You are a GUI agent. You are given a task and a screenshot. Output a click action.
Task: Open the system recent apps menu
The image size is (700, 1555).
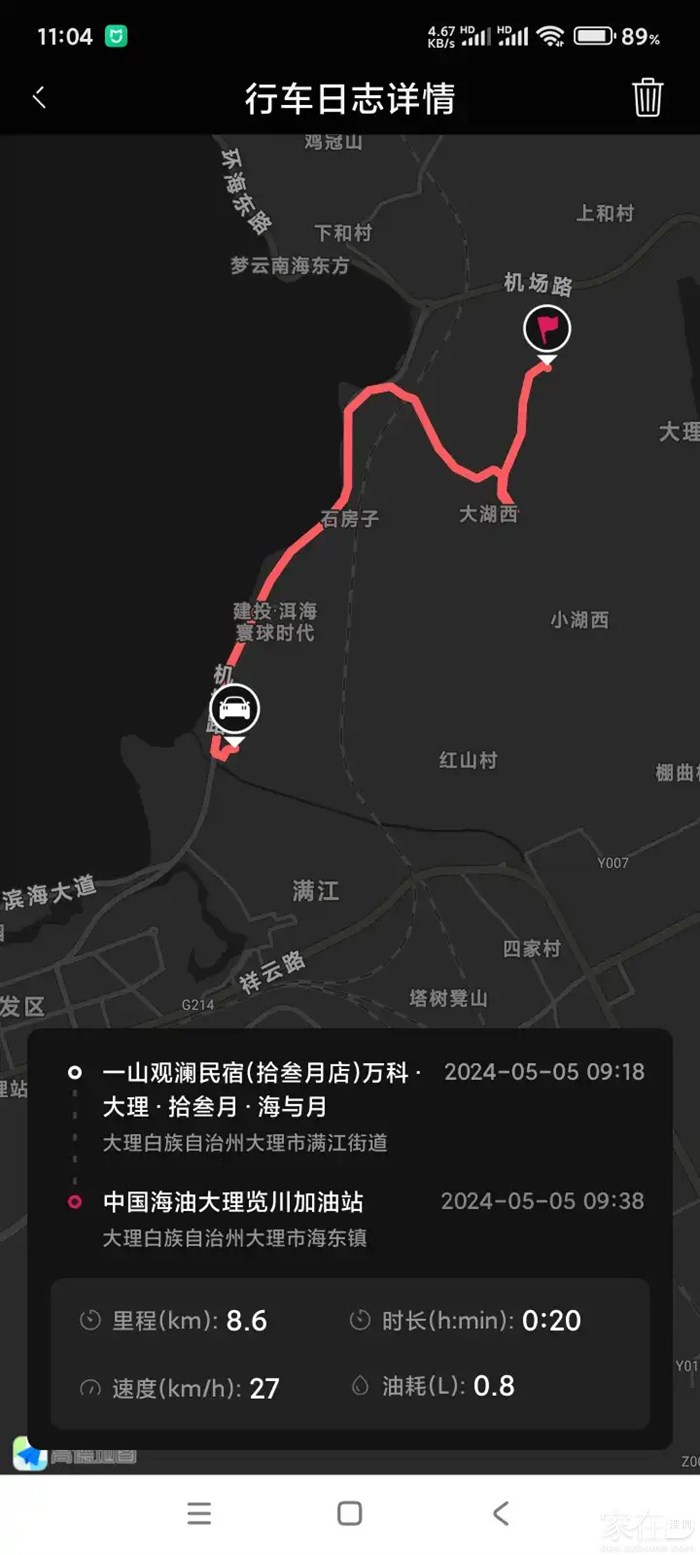coord(199,1513)
